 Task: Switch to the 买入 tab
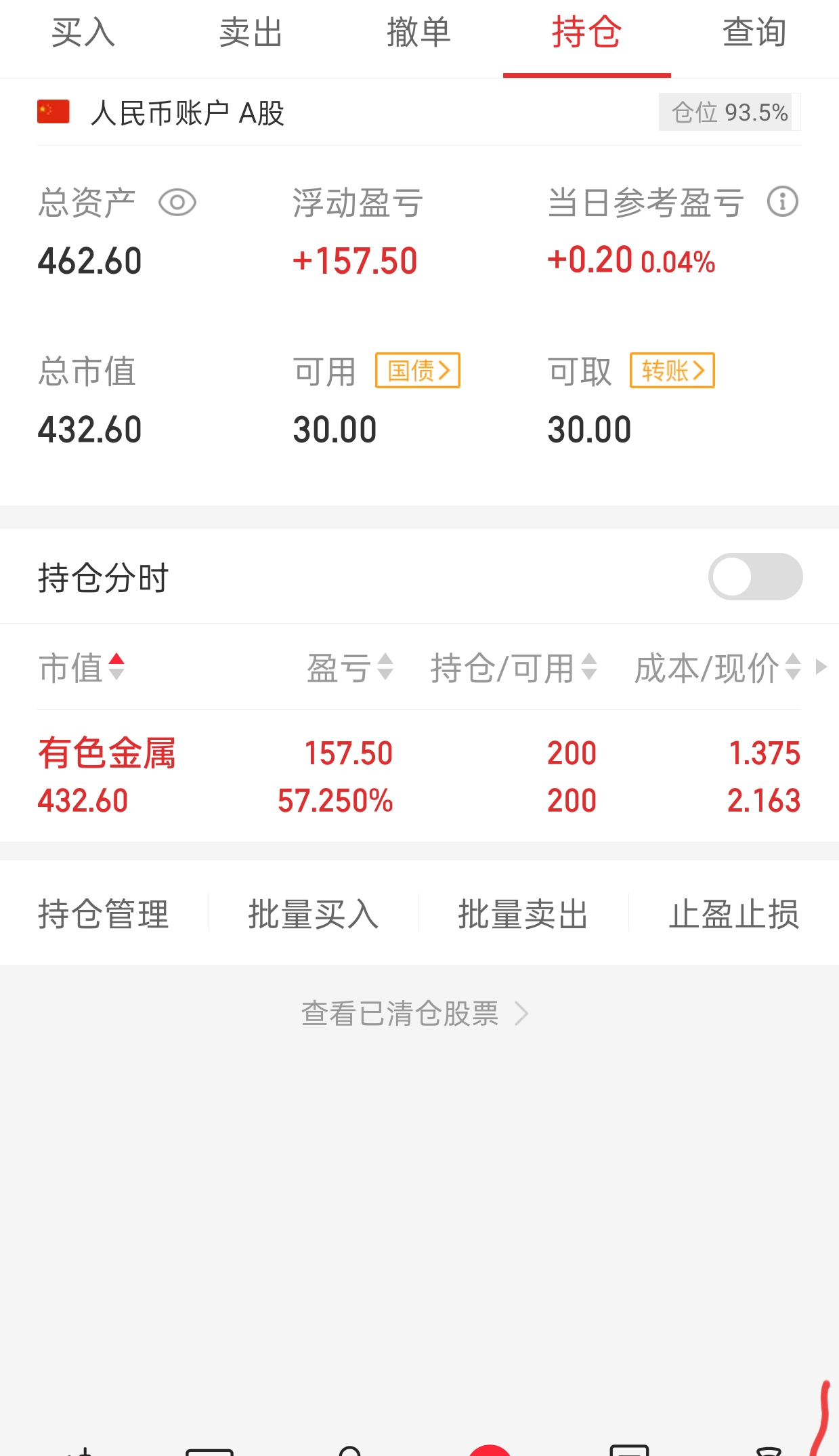click(83, 33)
